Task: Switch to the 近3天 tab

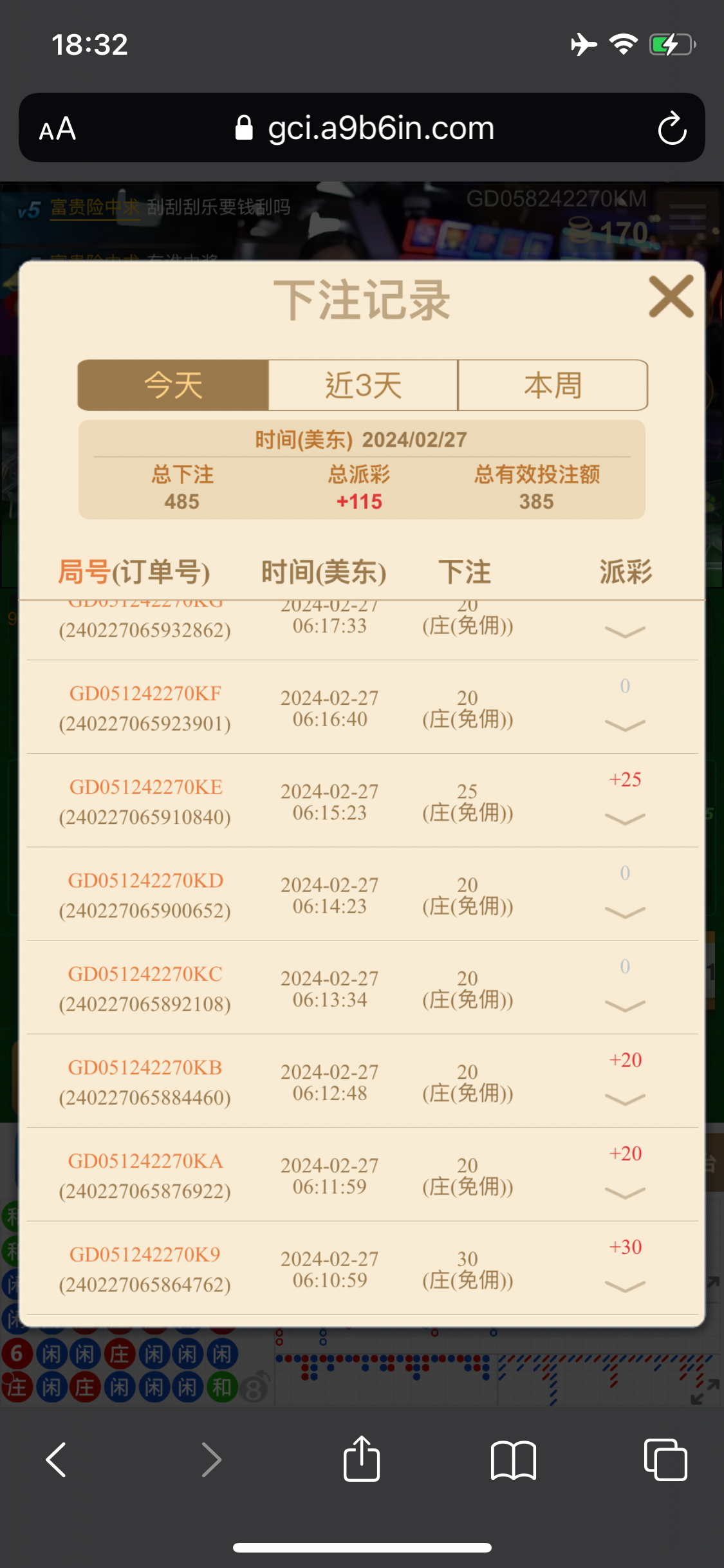Action: 363,385
